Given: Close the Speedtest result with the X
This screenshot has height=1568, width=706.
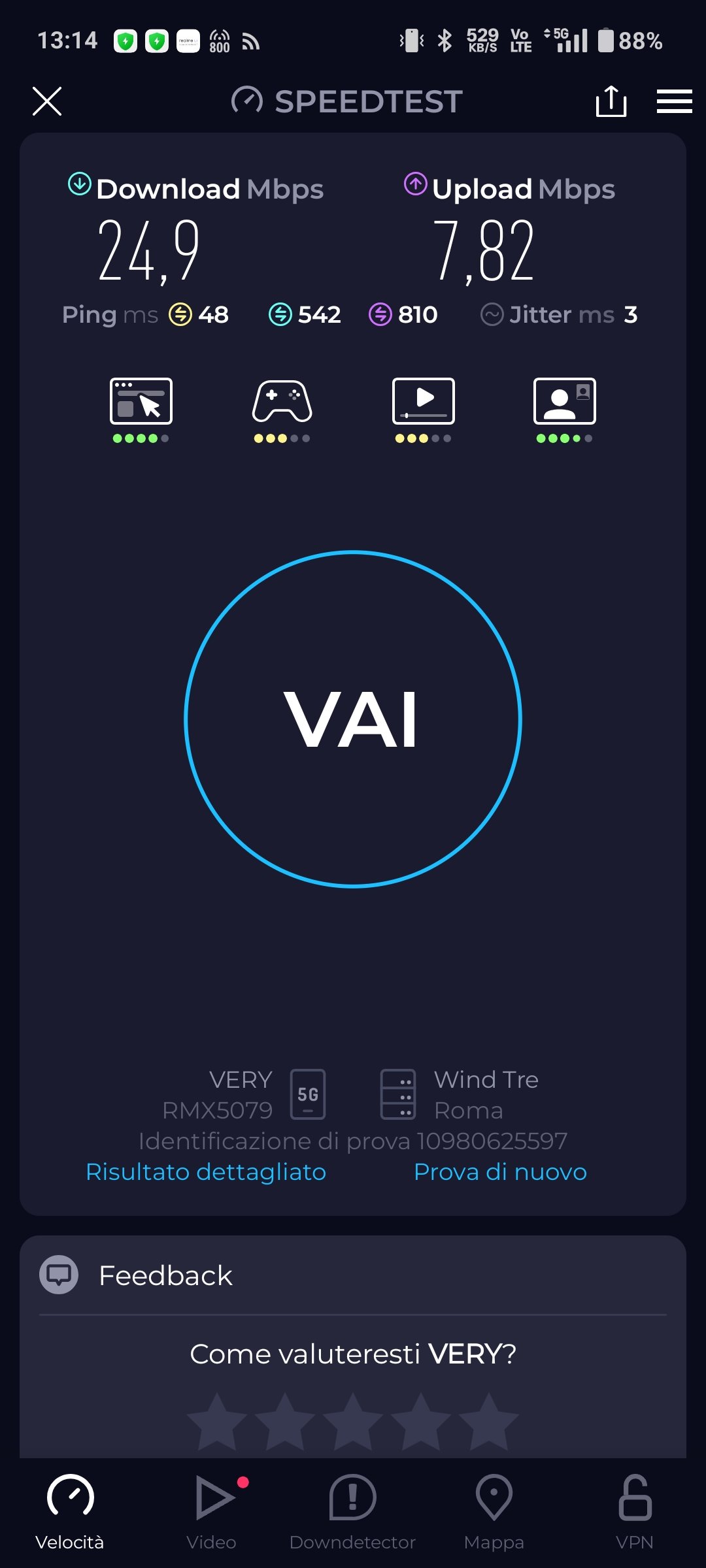Looking at the screenshot, I should (47, 101).
